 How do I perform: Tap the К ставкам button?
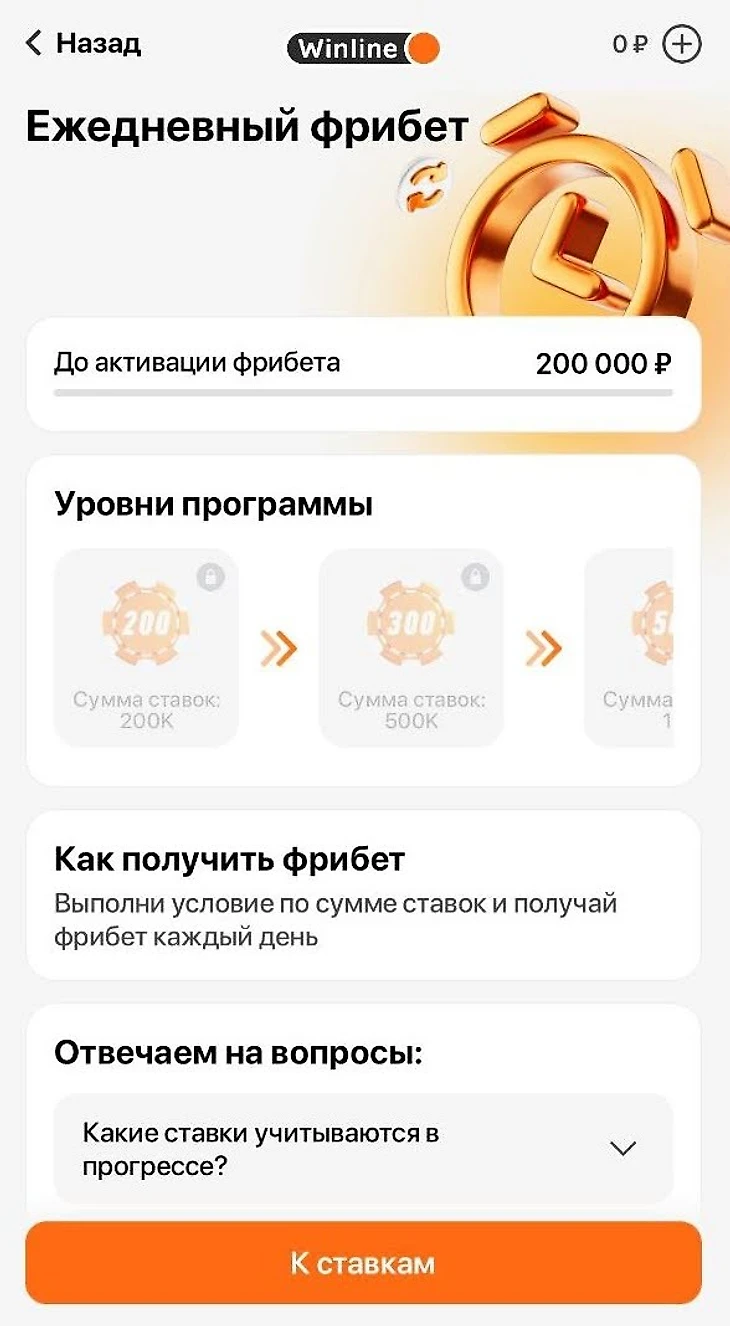coord(363,1263)
